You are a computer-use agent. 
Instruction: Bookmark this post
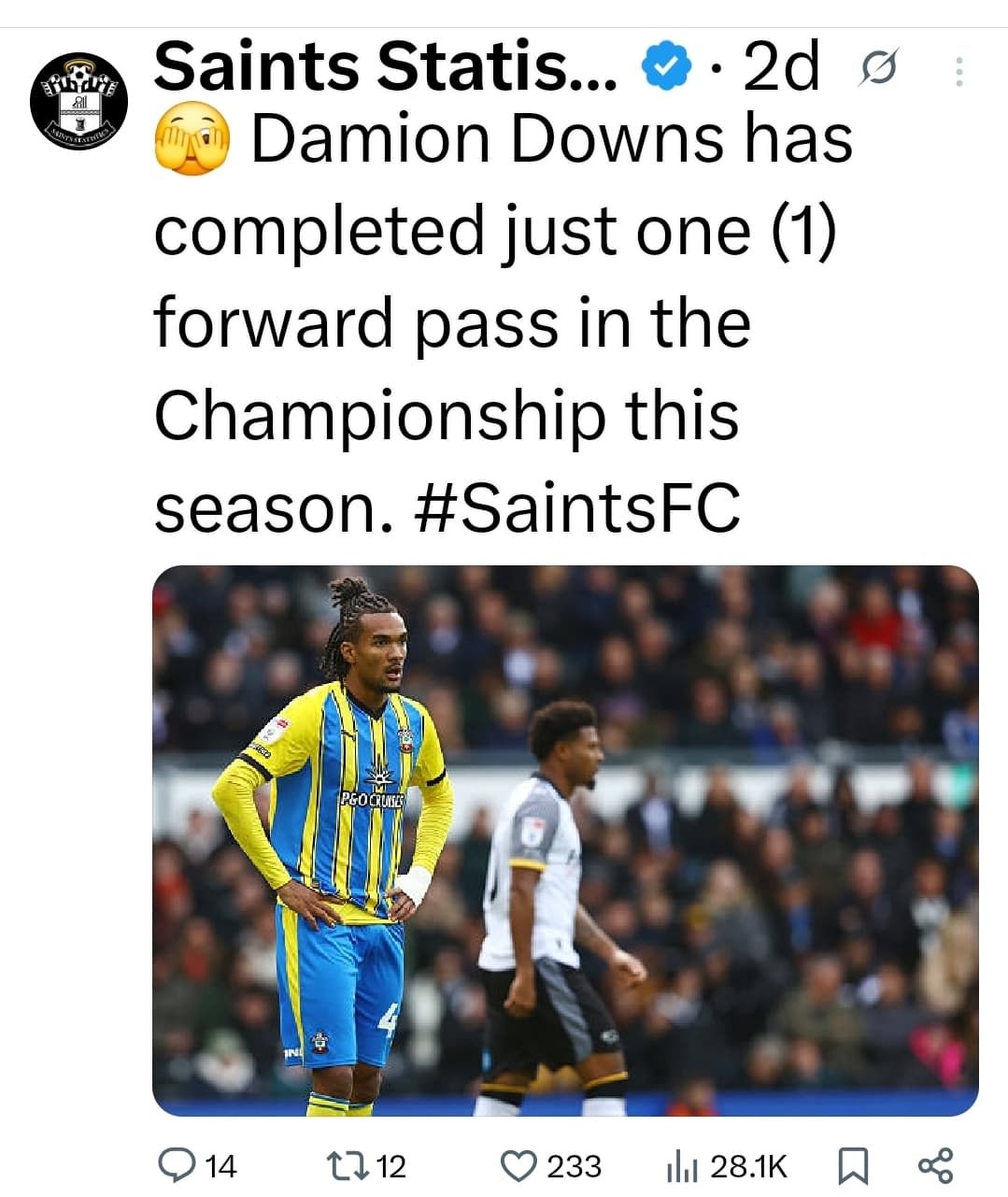(851, 1165)
